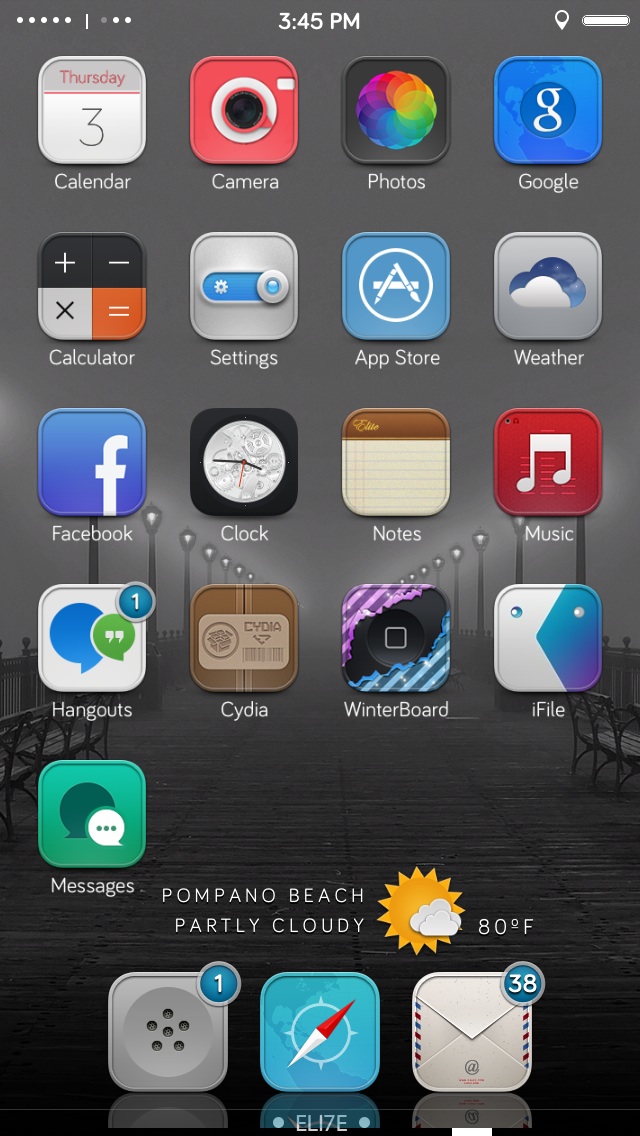Open Settings

pos(244,286)
